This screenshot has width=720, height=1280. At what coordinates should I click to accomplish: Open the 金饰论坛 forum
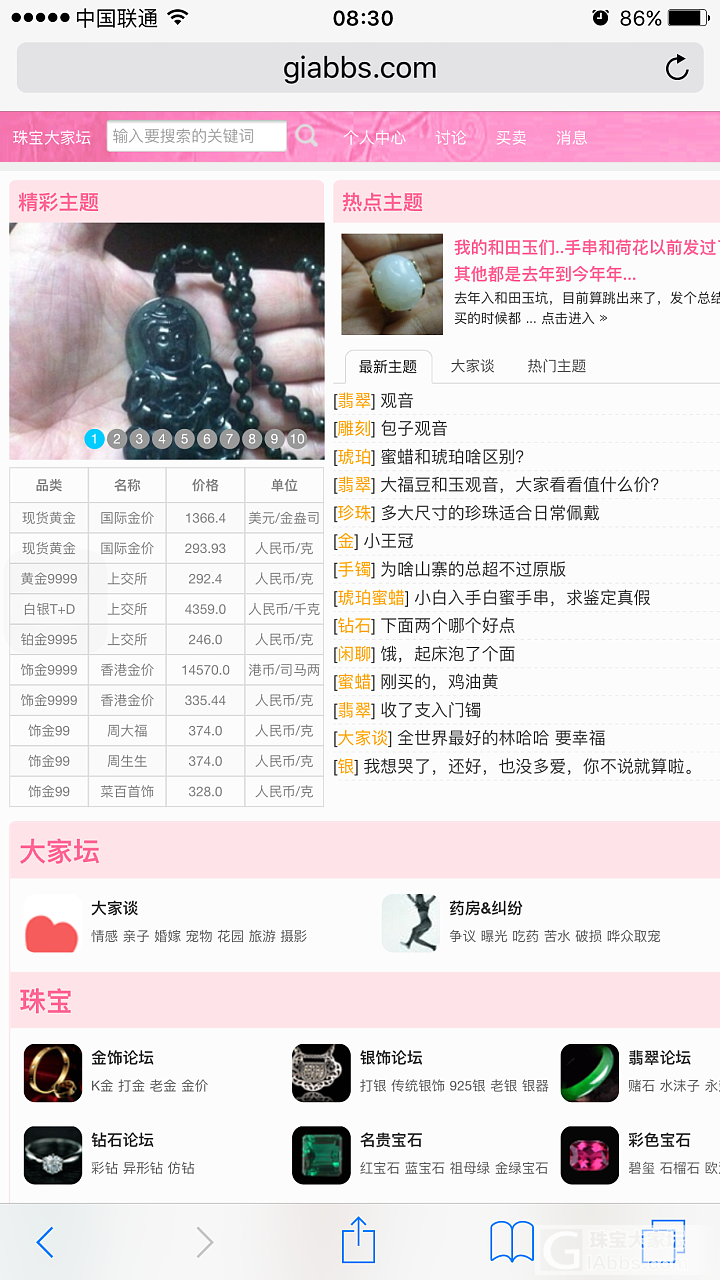(122, 1058)
